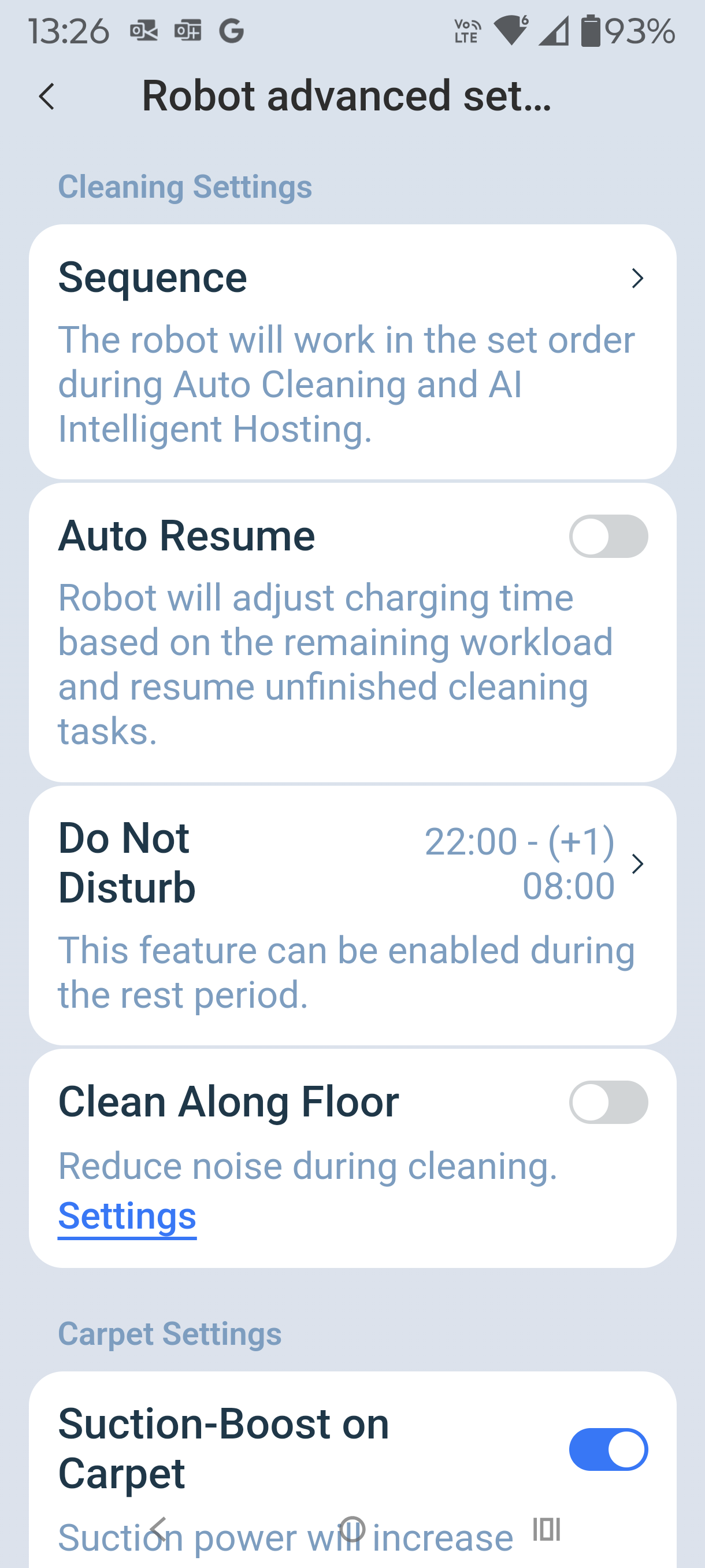Open Do Not Disturb time settings
705x1568 pixels.
[x=351, y=863]
